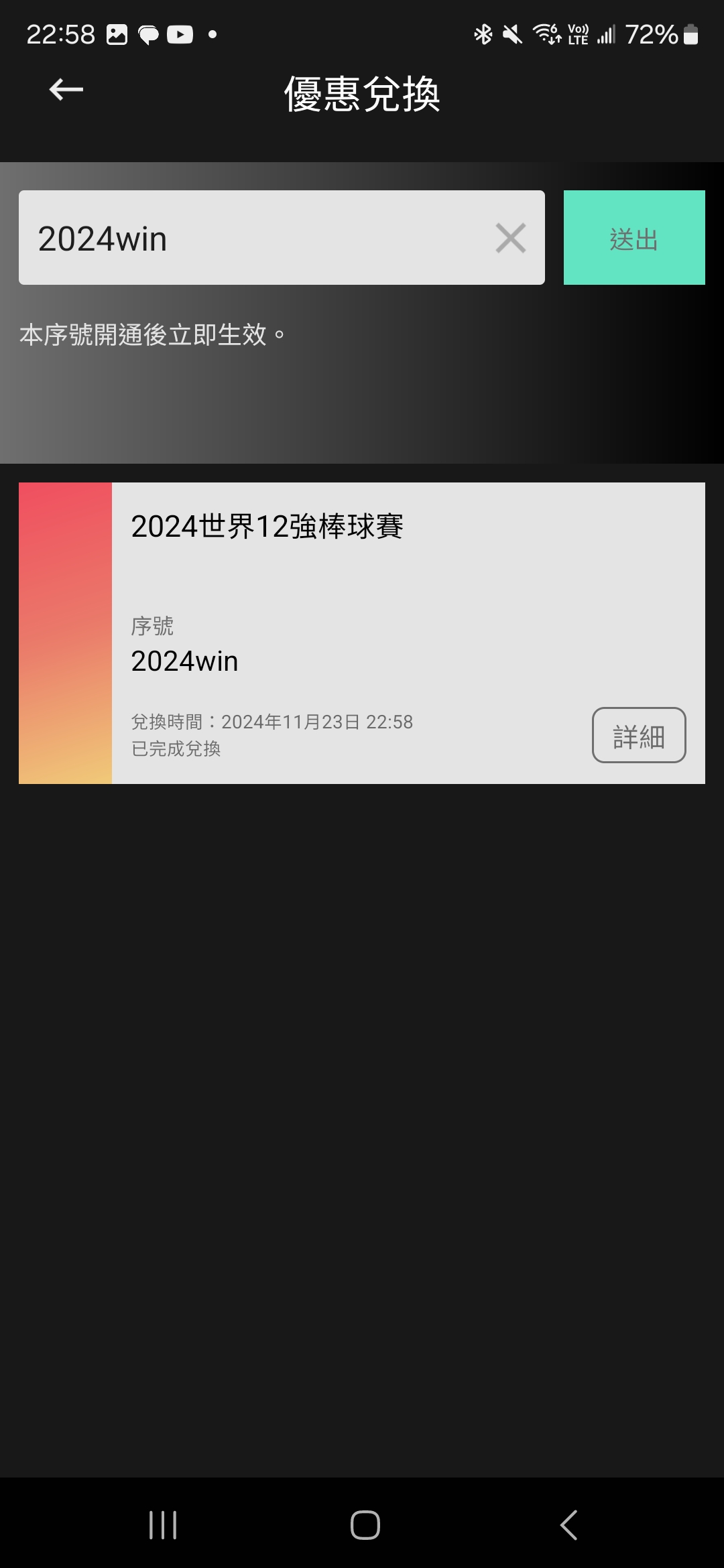Submit the code with 送出 button
The height and width of the screenshot is (1568, 724).
[x=633, y=238]
